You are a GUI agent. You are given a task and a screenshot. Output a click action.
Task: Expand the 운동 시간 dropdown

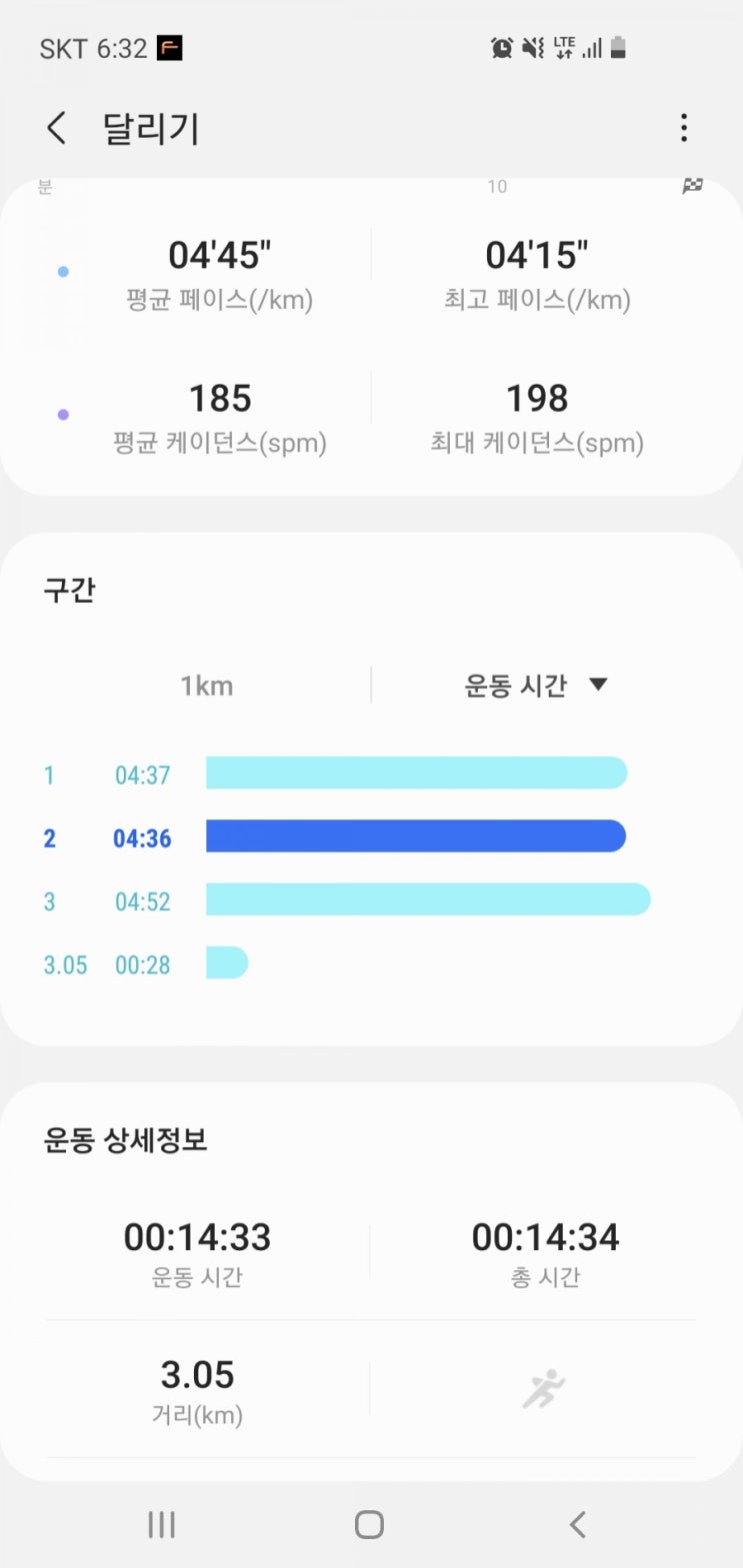536,686
